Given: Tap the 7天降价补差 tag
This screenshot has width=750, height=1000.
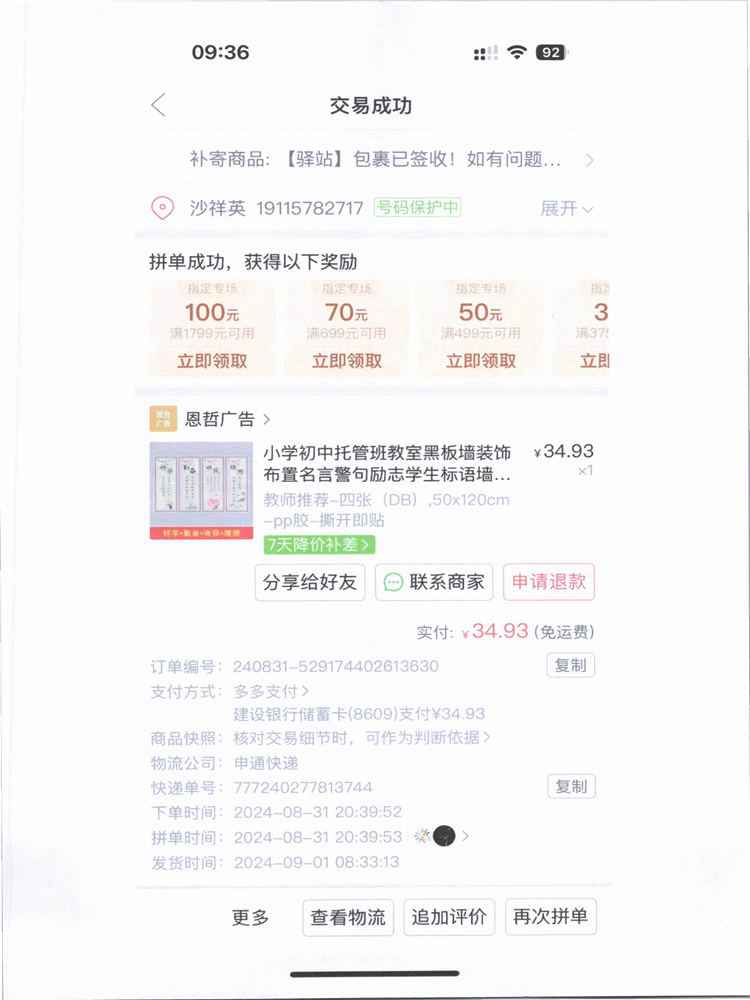Looking at the screenshot, I should pyautogui.click(x=319, y=545).
